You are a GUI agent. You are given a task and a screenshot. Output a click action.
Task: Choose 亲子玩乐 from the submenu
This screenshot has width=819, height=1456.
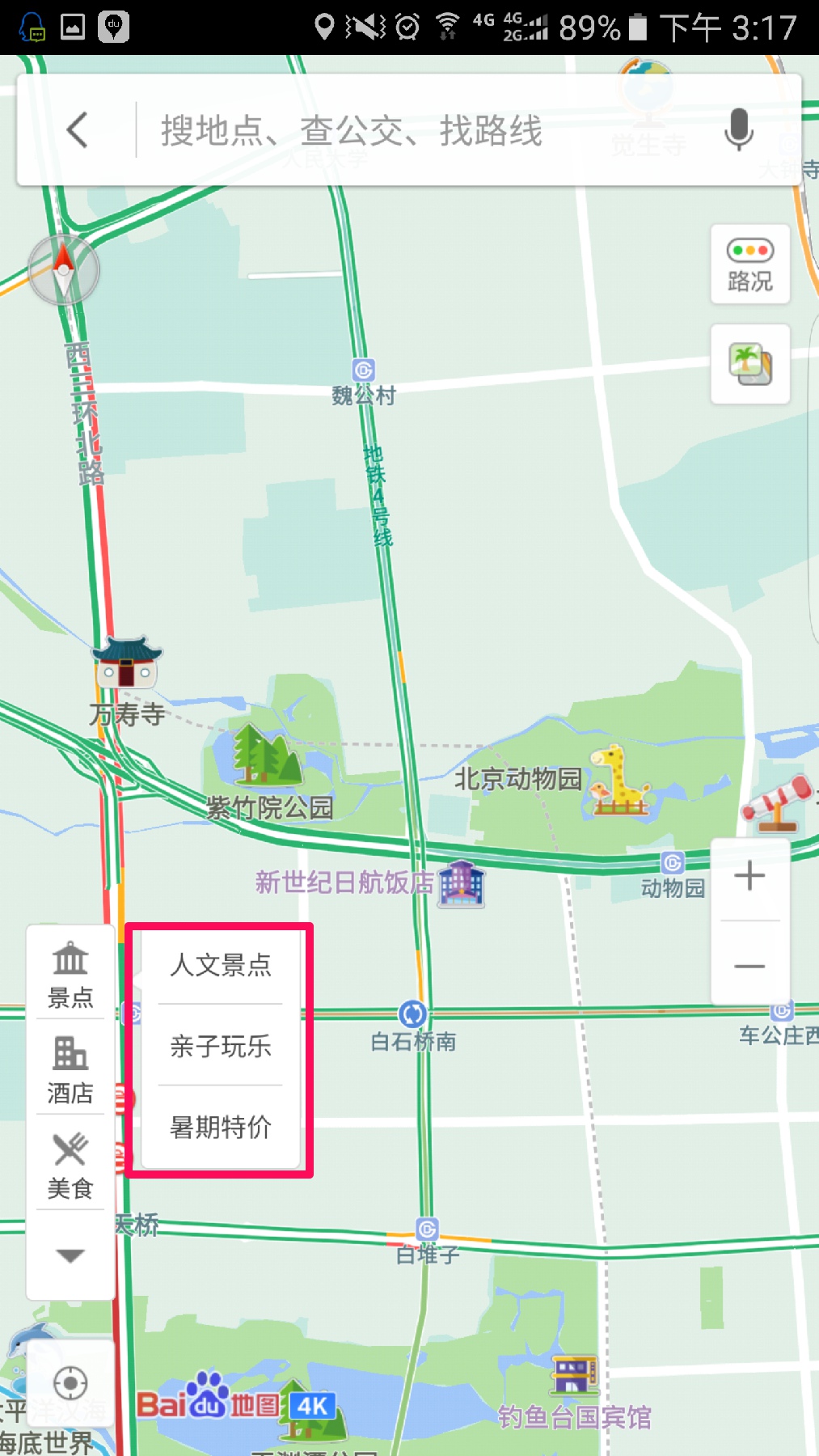[220, 1046]
